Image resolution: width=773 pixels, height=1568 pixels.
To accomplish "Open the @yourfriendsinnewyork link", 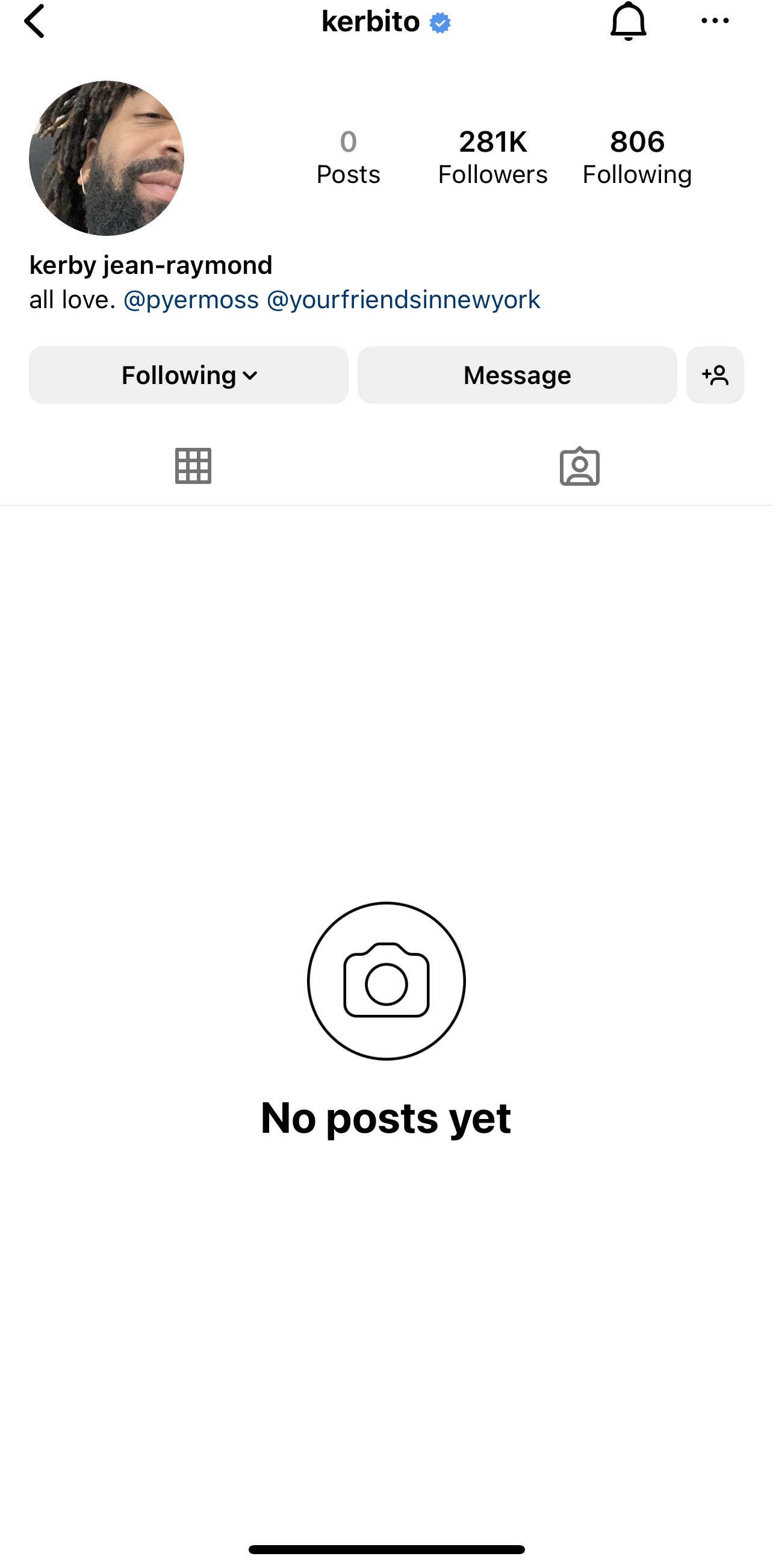I will pos(403,300).
